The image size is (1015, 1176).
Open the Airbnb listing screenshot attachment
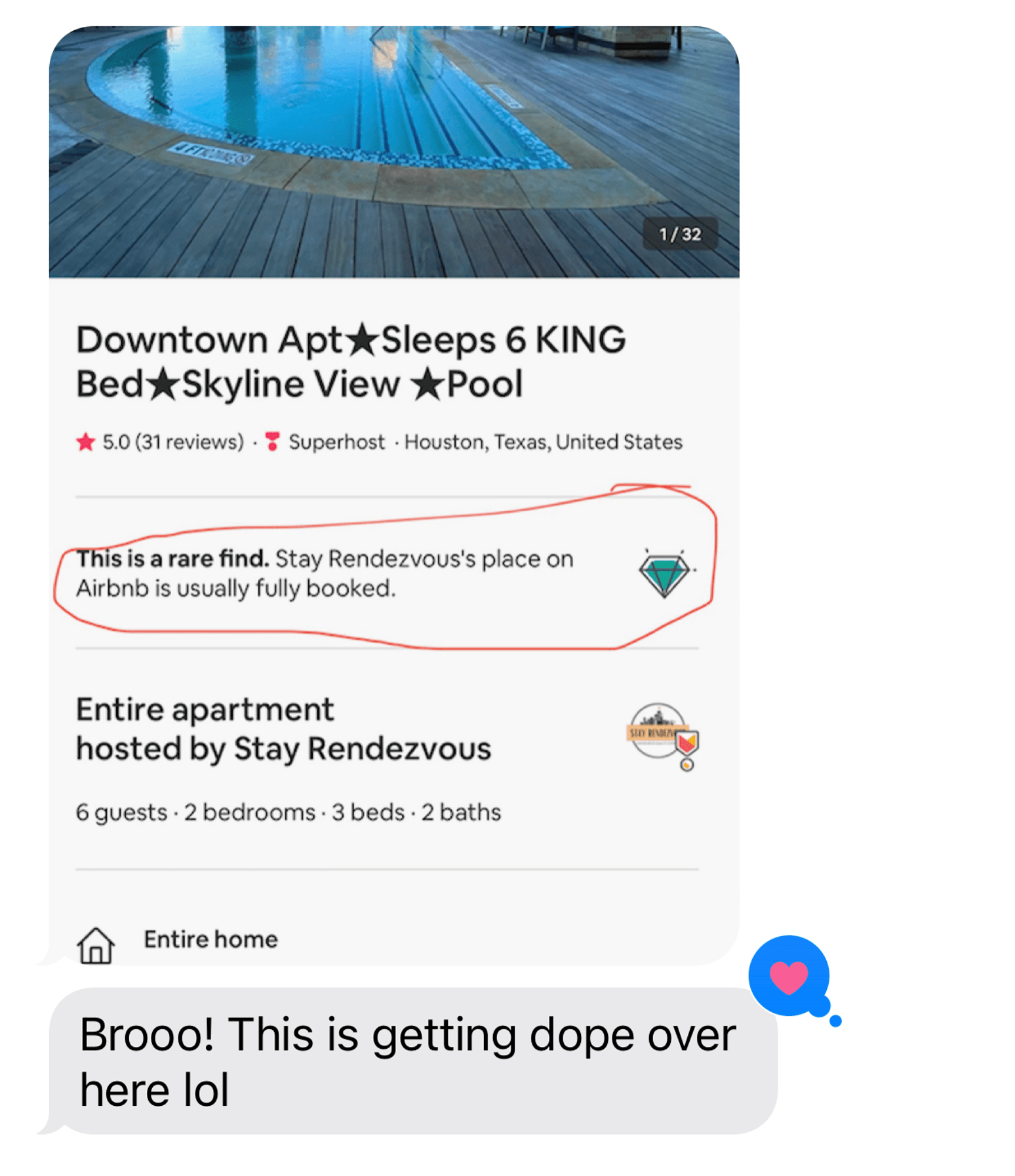[x=393, y=492]
